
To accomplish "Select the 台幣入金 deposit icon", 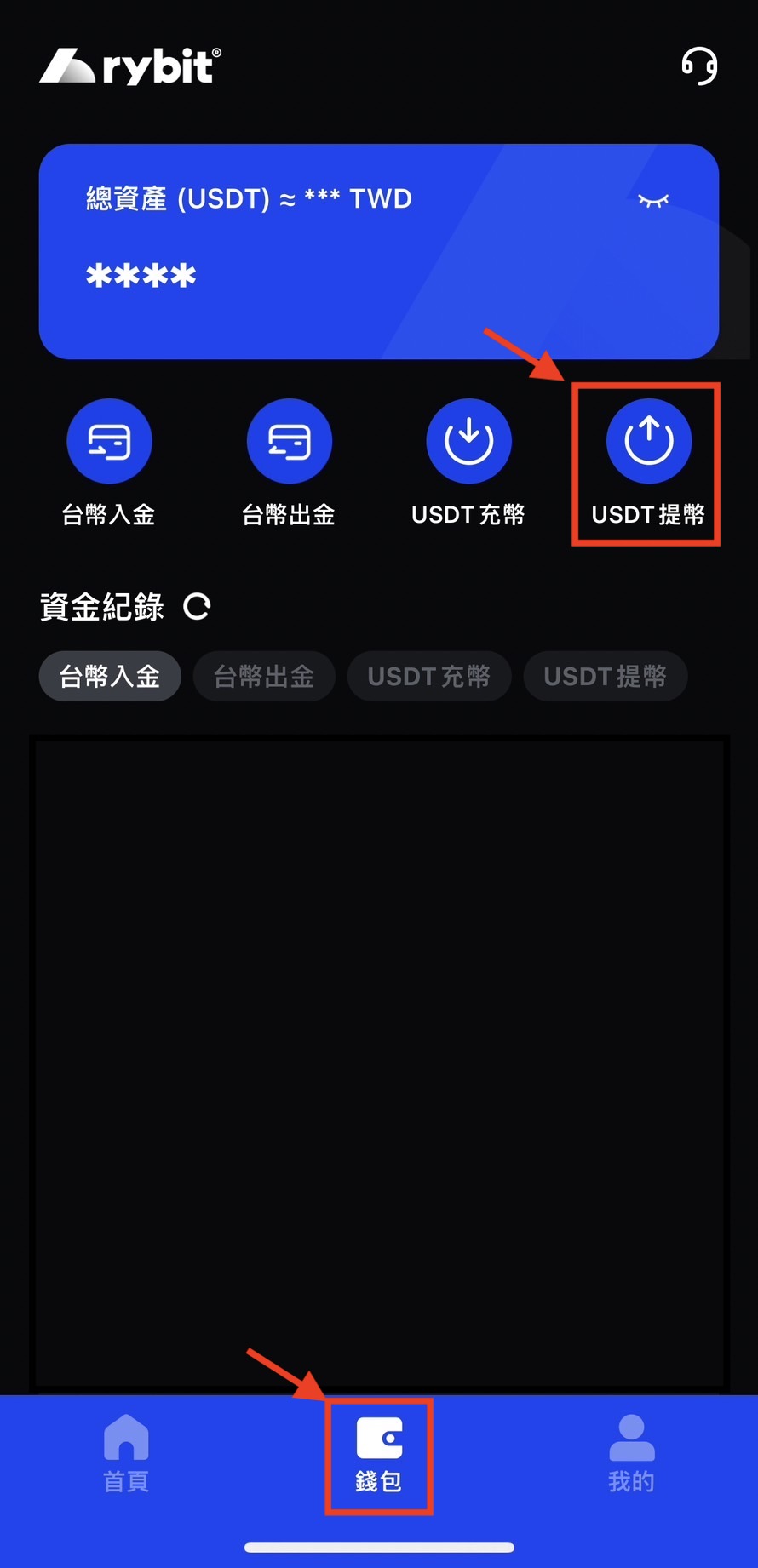I will 109,440.
